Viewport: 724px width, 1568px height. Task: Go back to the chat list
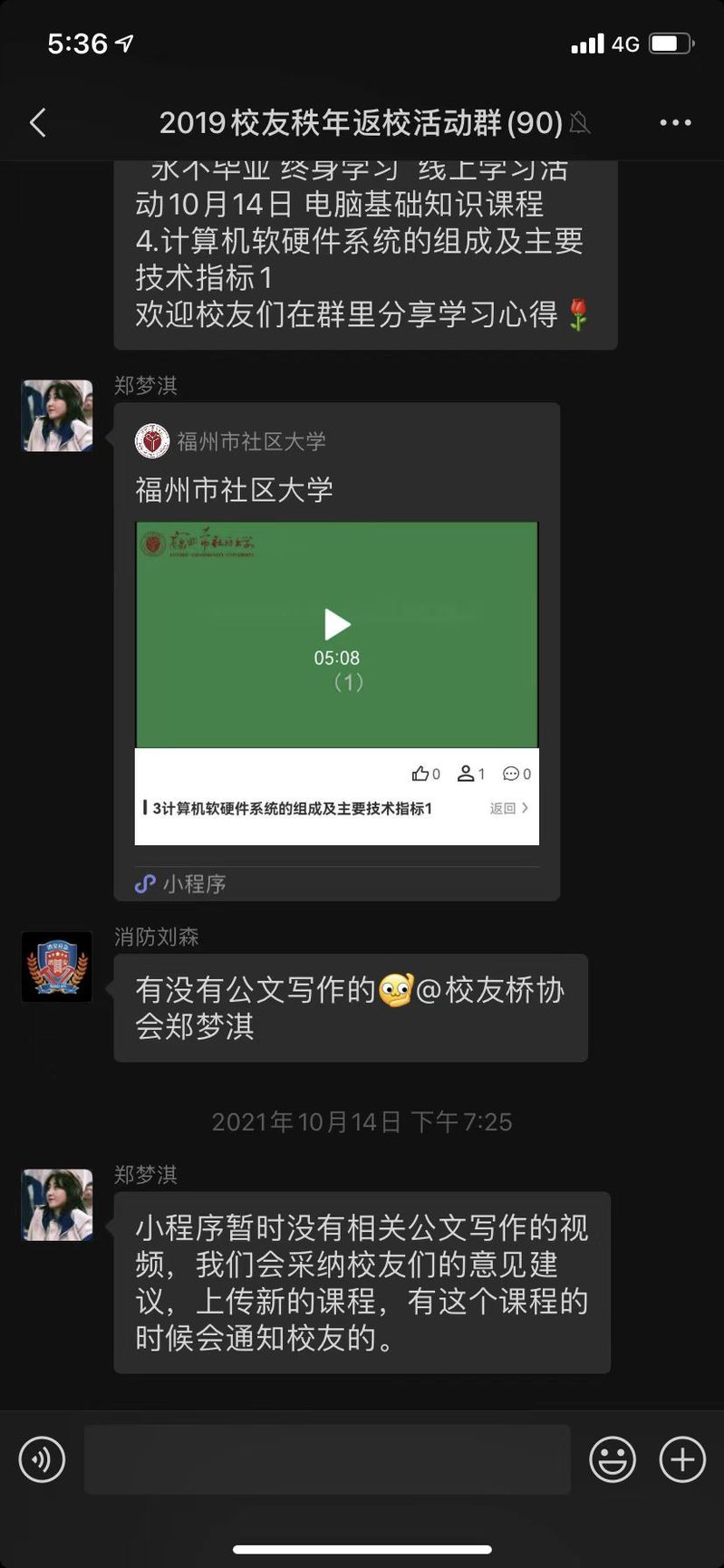point(38,122)
